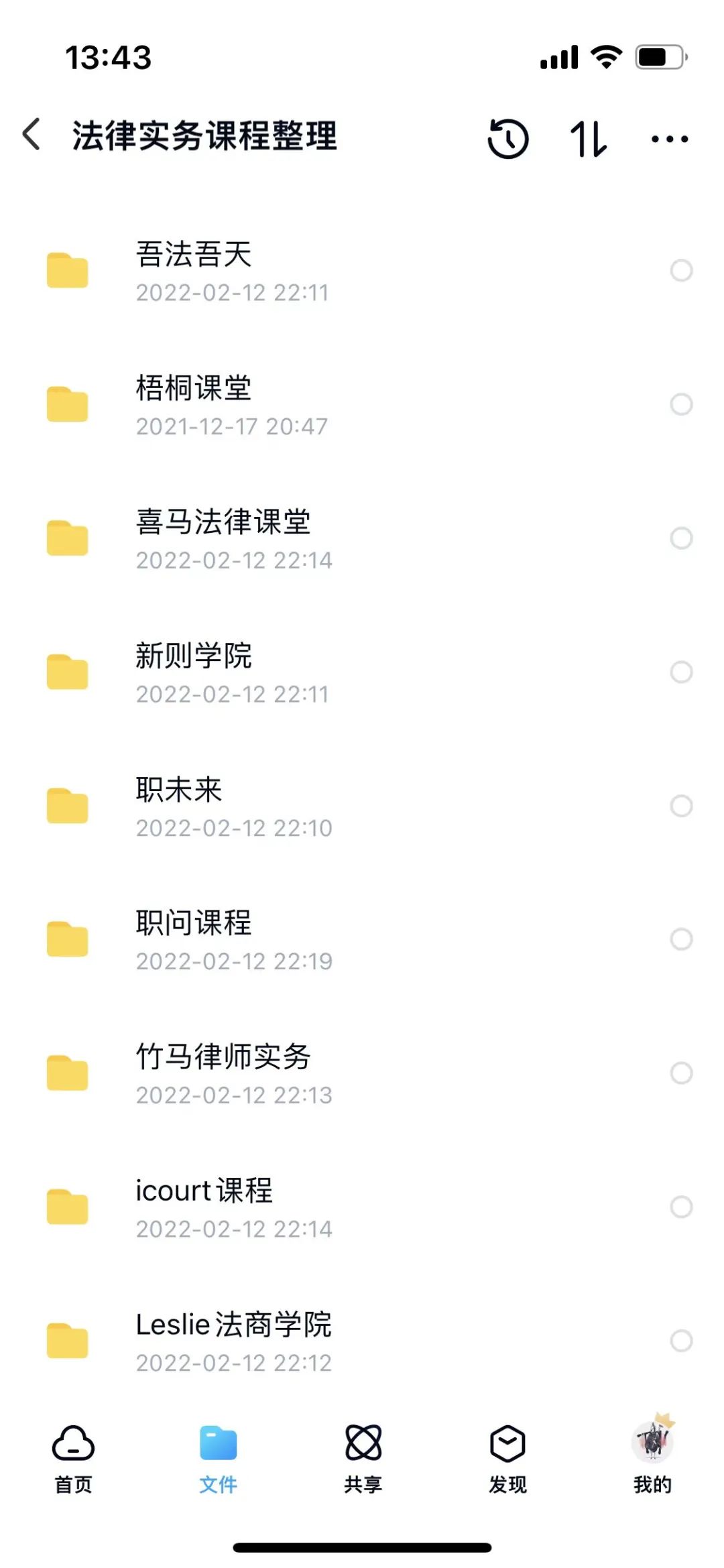Open file history via the clock icon
The width and height of the screenshot is (724, 1568).
click(x=509, y=139)
